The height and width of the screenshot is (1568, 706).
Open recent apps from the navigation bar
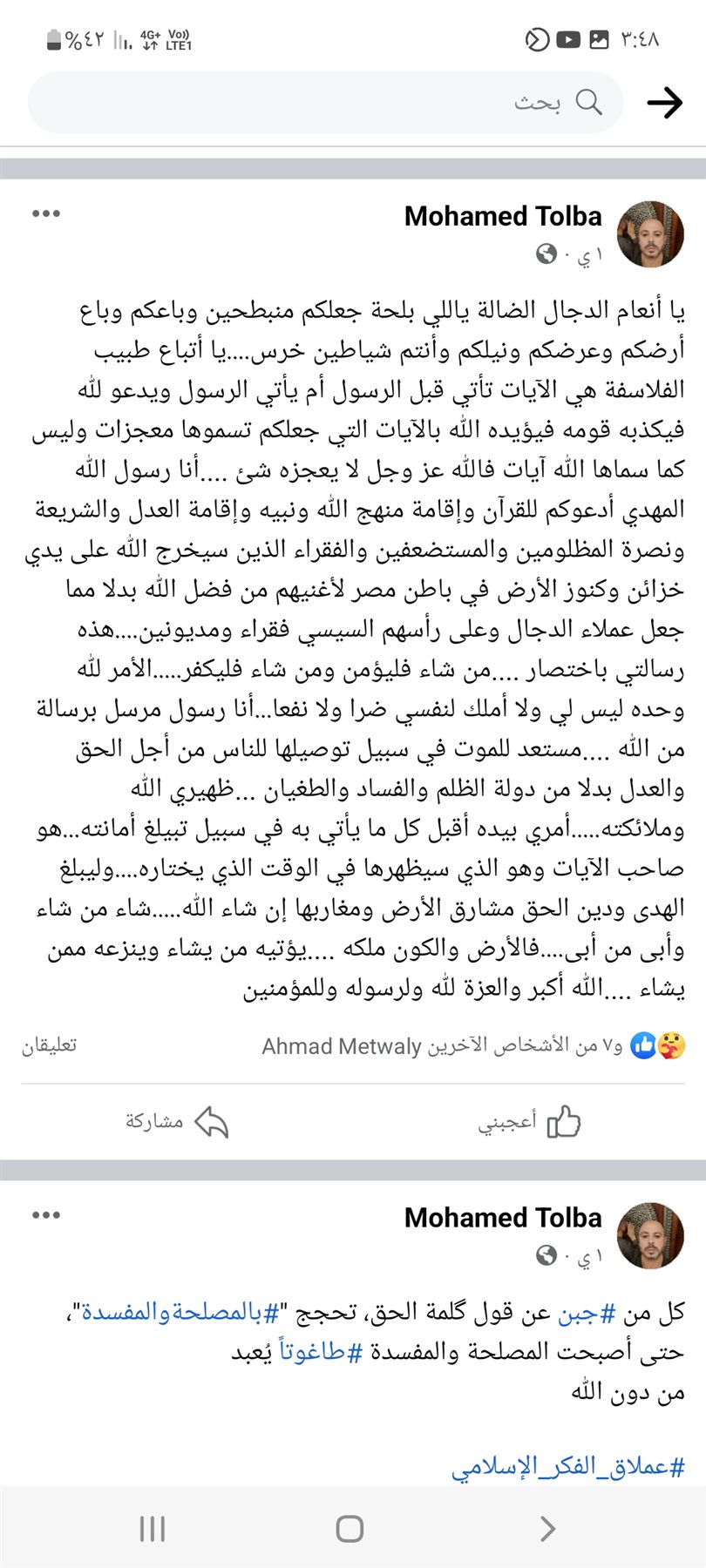153,1528
